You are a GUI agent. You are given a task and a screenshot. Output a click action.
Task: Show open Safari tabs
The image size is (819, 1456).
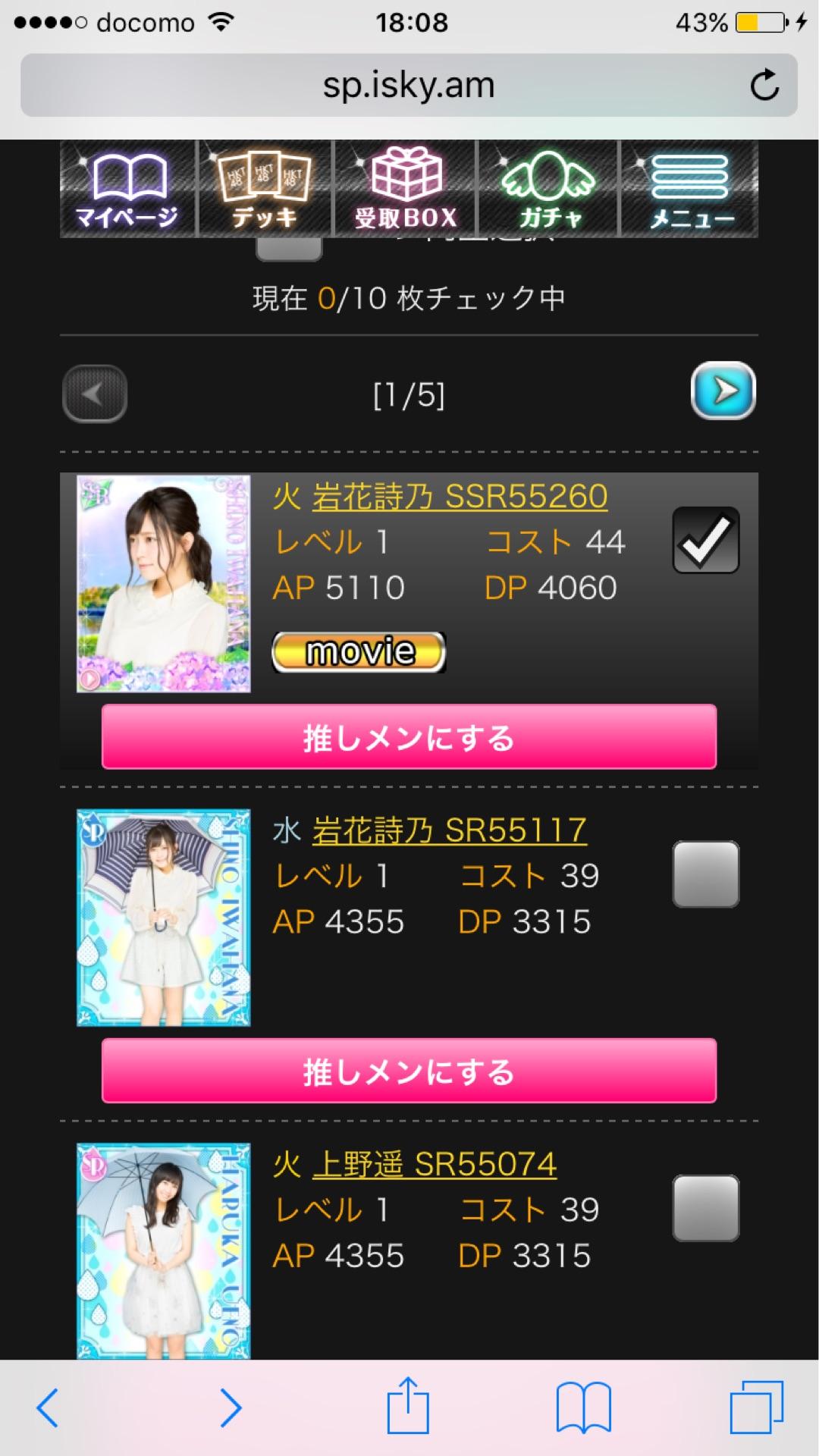[756, 1407]
